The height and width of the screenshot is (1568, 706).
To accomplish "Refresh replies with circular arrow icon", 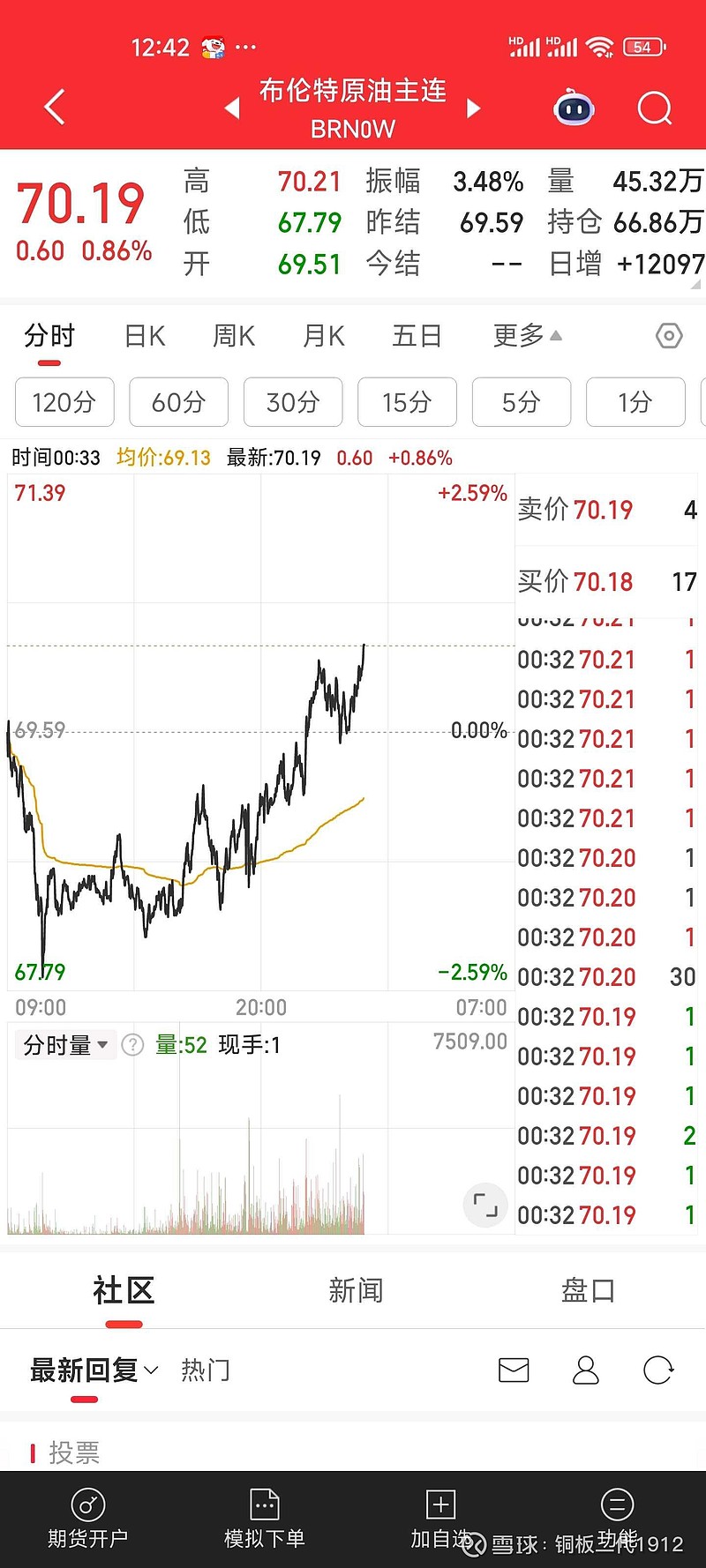I will 657,1370.
